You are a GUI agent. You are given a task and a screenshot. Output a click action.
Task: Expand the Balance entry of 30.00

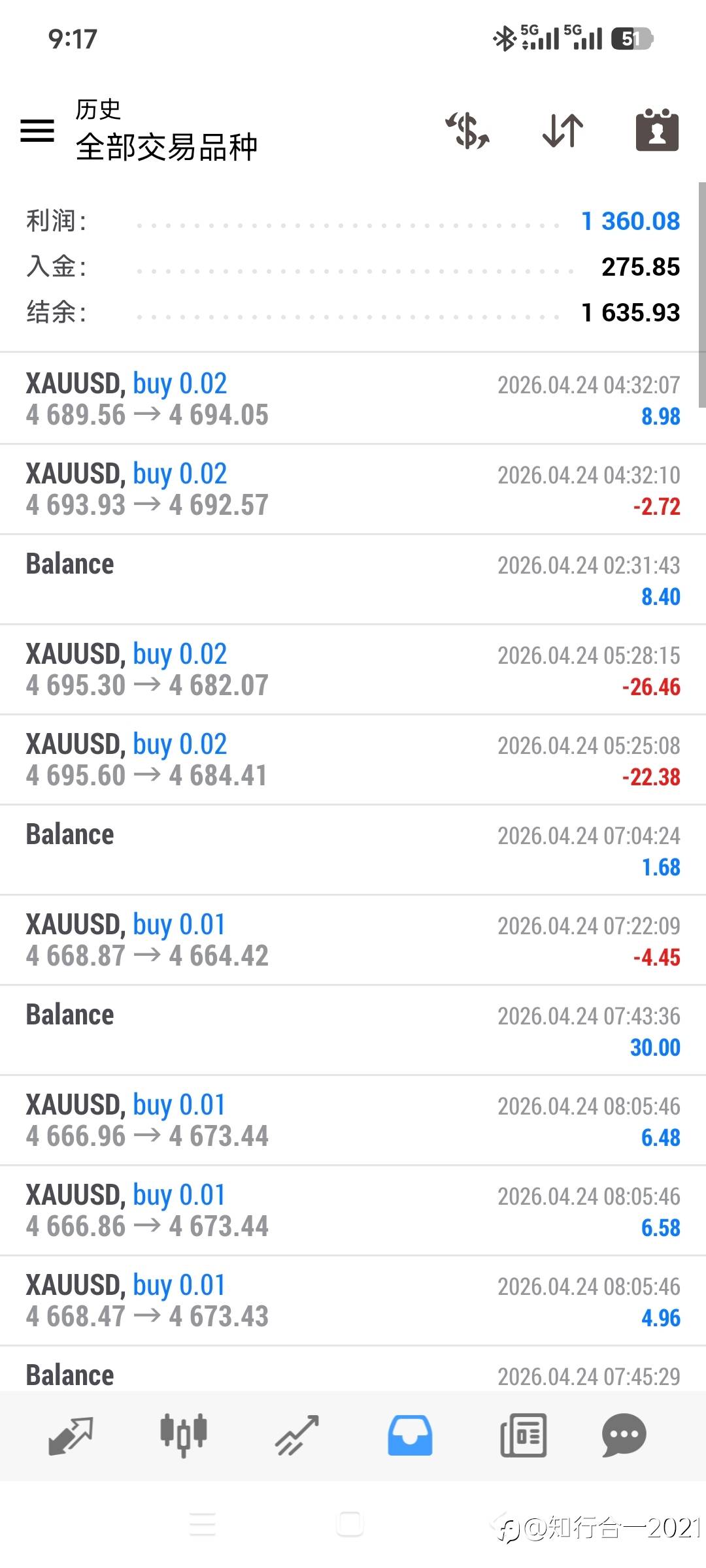click(x=353, y=1030)
